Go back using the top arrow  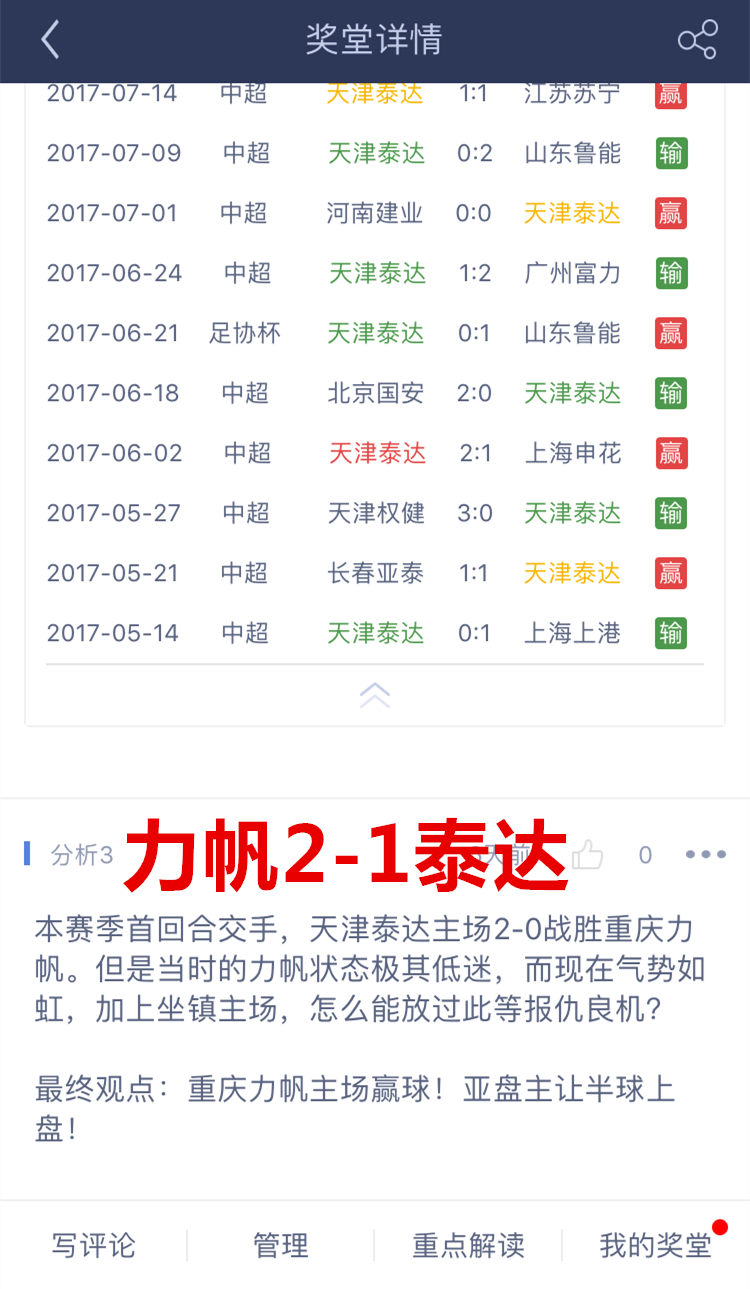pyautogui.click(x=50, y=40)
